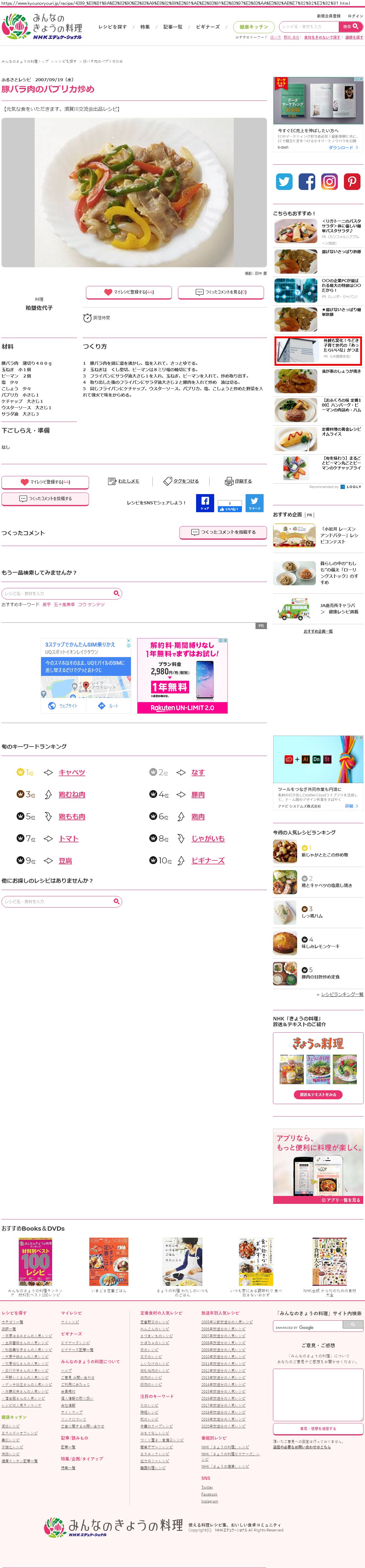The image size is (365, 1568).
Task: Print the recipe with 印刷する
Action: (239, 481)
